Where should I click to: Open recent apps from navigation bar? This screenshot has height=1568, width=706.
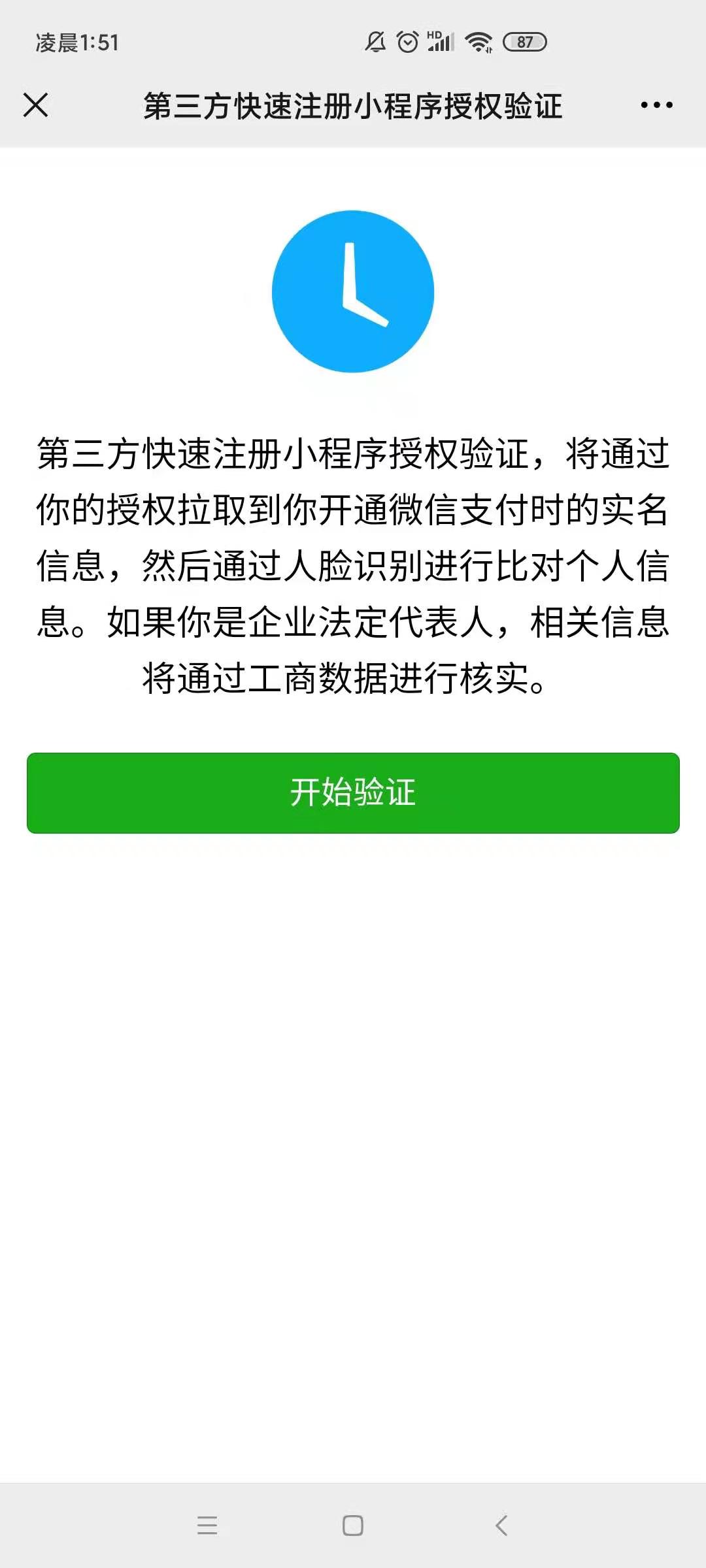click(207, 1526)
